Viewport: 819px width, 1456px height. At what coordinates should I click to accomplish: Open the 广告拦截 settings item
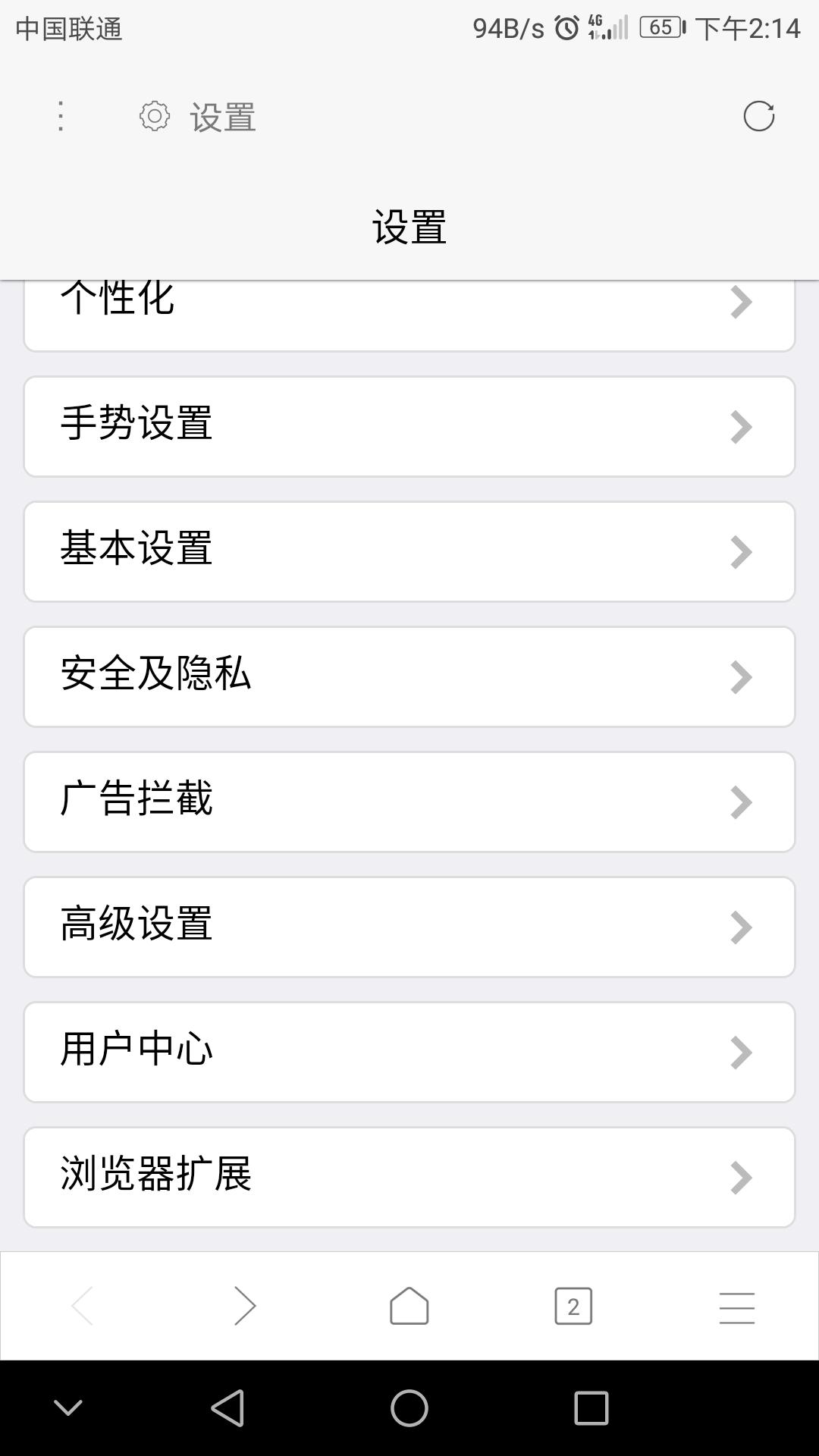(409, 802)
